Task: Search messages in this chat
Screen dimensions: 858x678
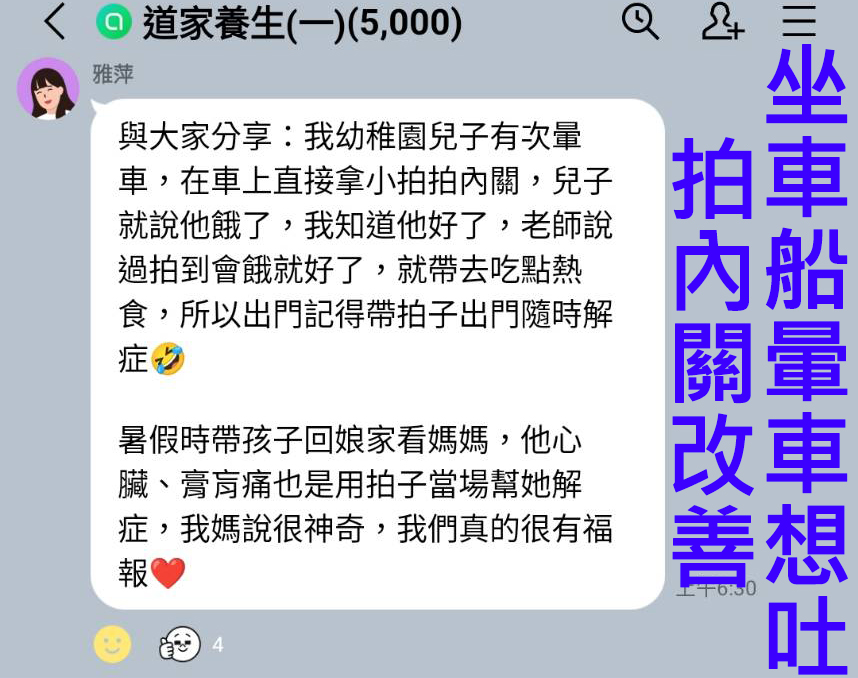Action: tap(640, 21)
